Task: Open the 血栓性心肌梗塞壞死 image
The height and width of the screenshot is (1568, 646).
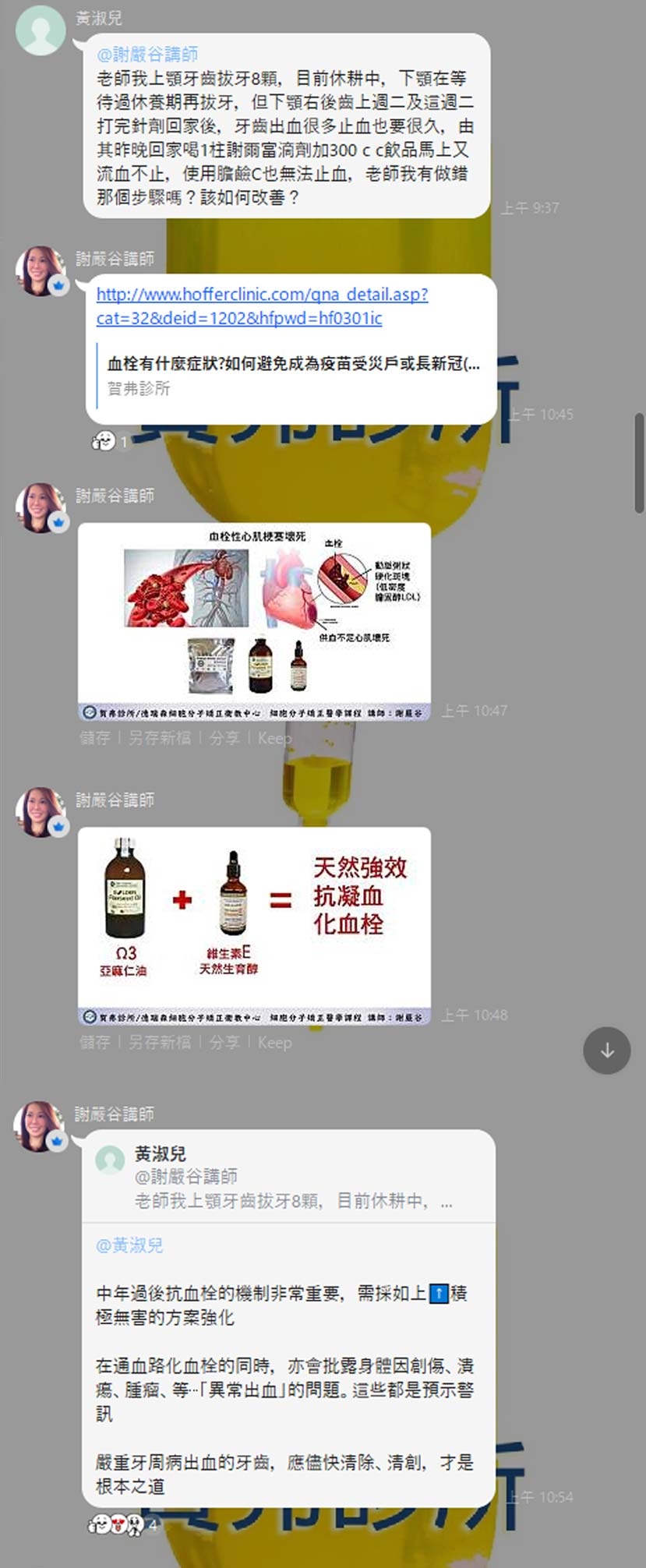Action: tap(254, 621)
